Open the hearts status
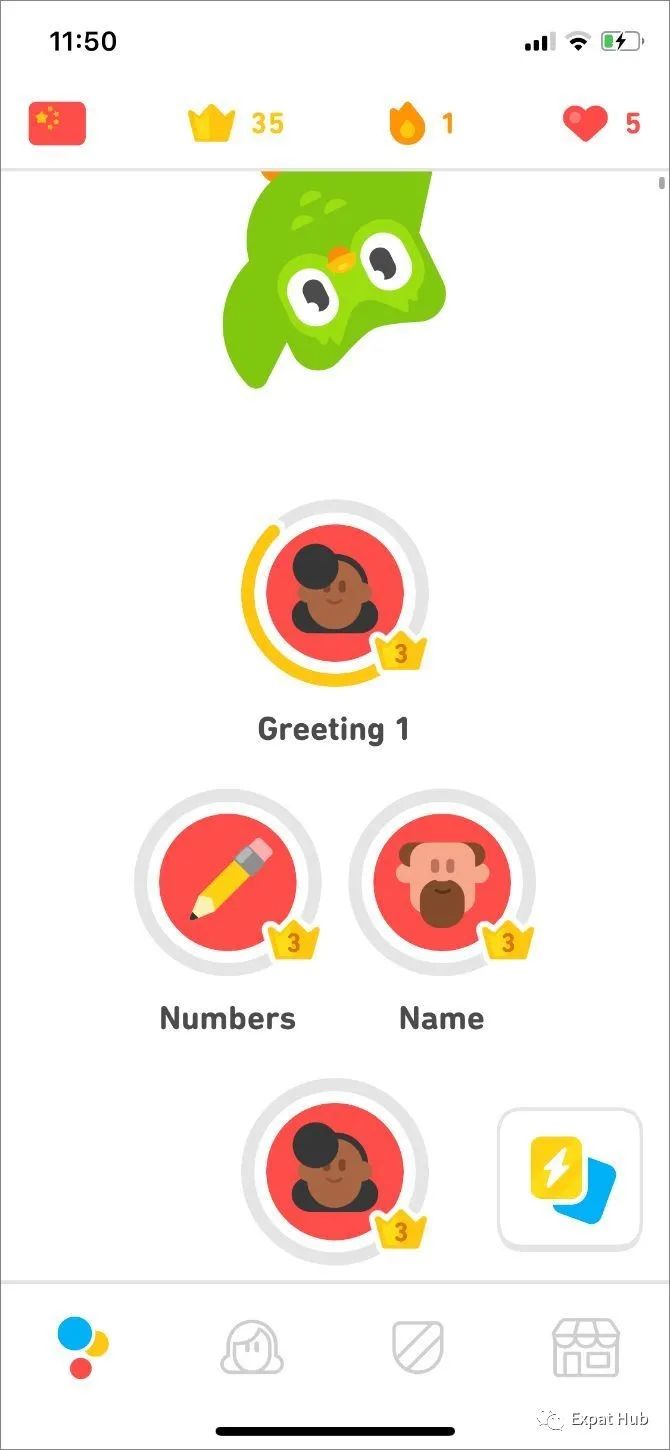The image size is (670, 1450). [x=601, y=123]
